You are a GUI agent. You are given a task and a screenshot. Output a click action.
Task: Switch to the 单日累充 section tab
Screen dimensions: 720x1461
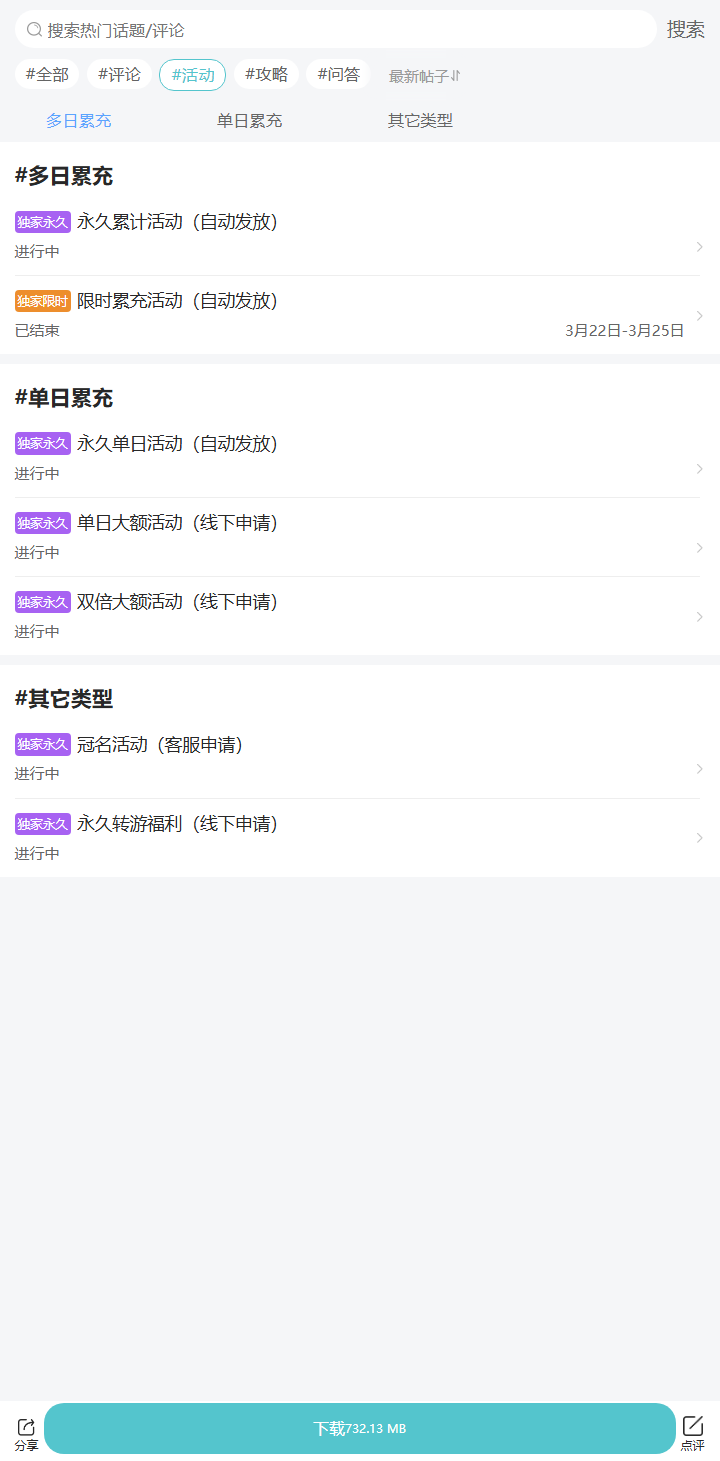click(x=249, y=120)
